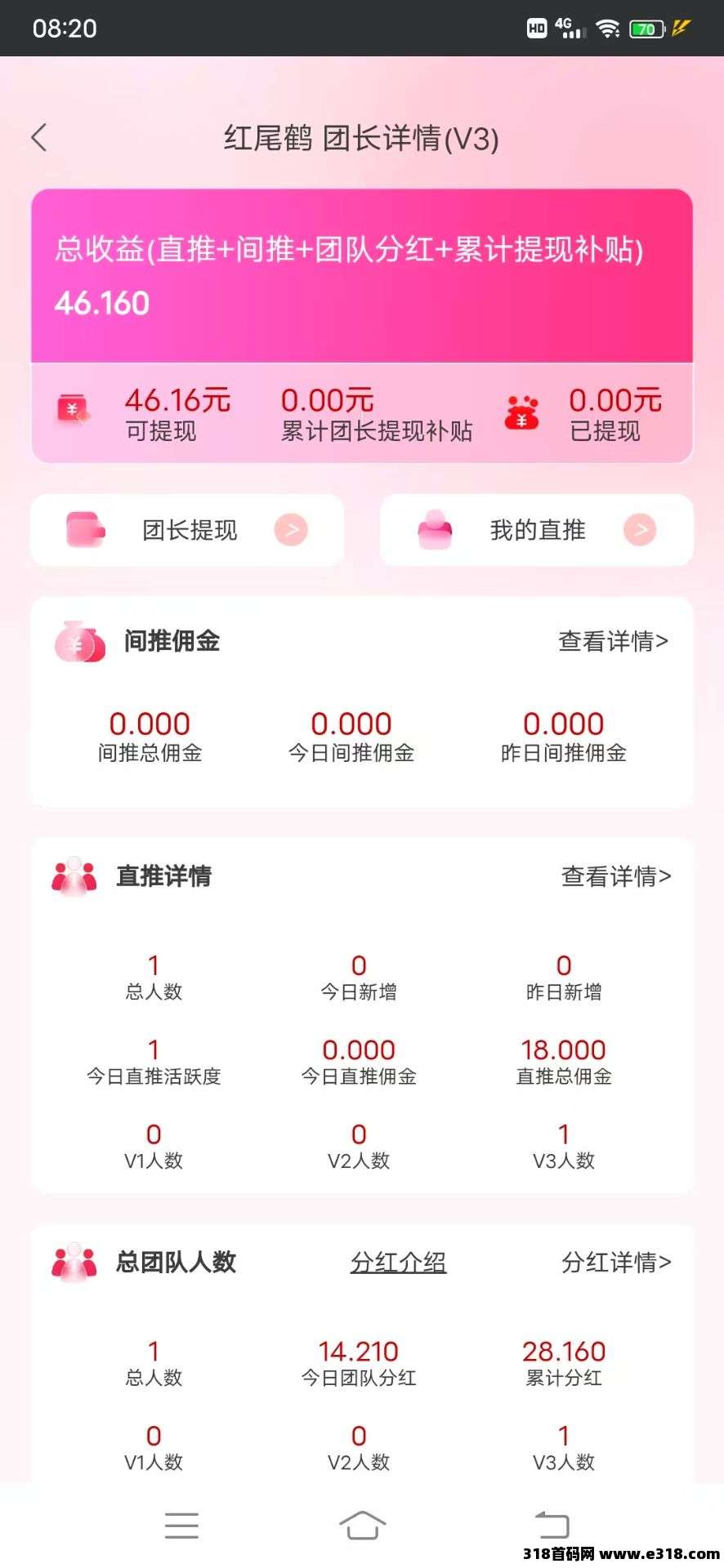Click the Wi-Fi icon in status bar
Viewport: 724px width, 1568px height.
coord(606,29)
